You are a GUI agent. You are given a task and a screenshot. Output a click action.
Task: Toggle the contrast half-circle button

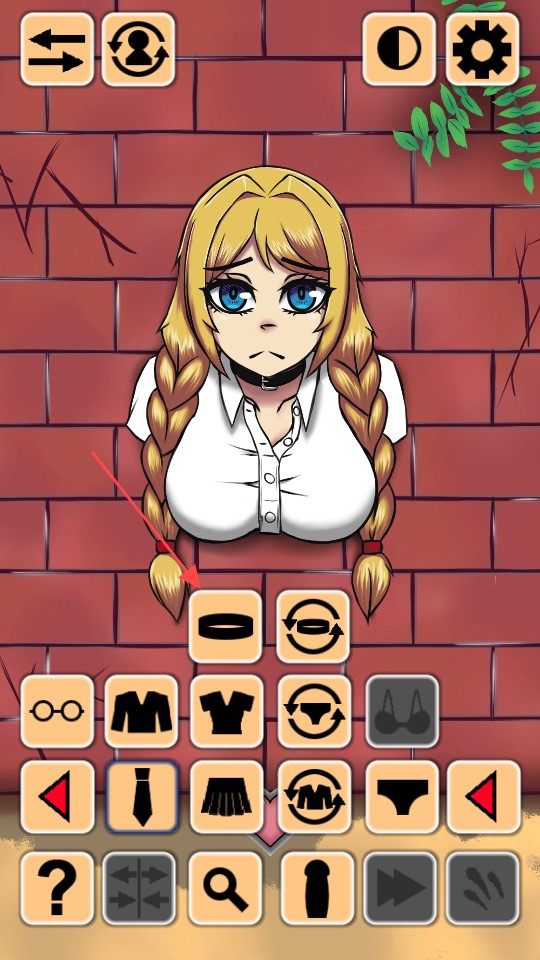(399, 49)
